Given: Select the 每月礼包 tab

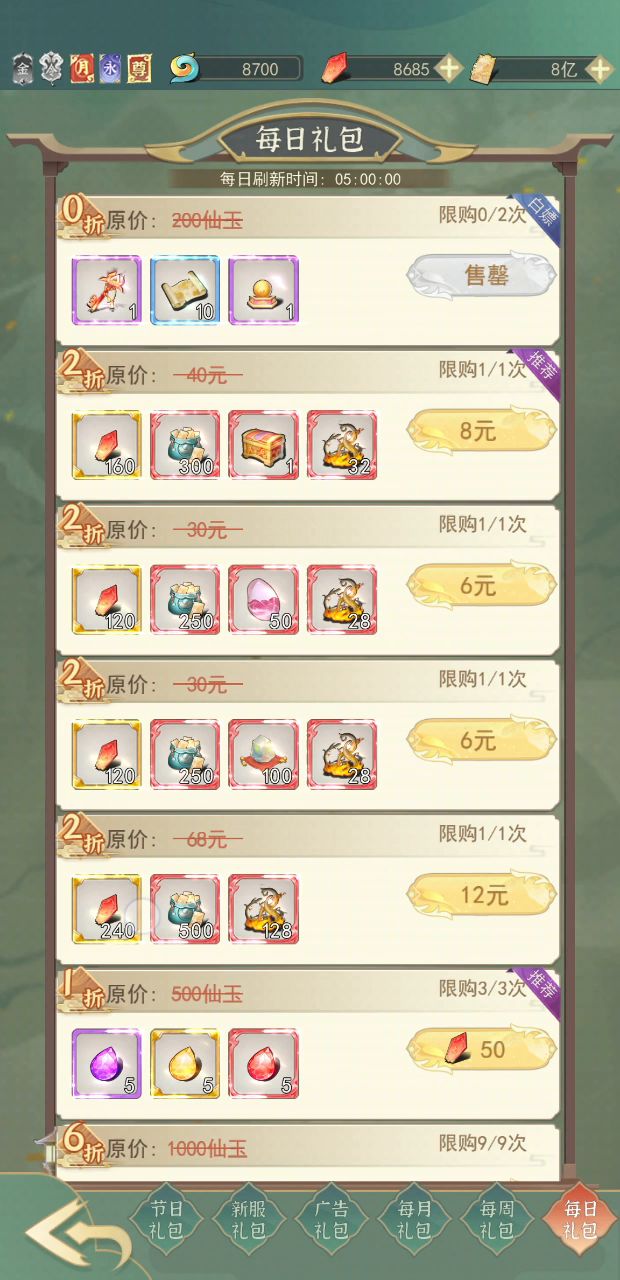Looking at the screenshot, I should [x=413, y=1219].
